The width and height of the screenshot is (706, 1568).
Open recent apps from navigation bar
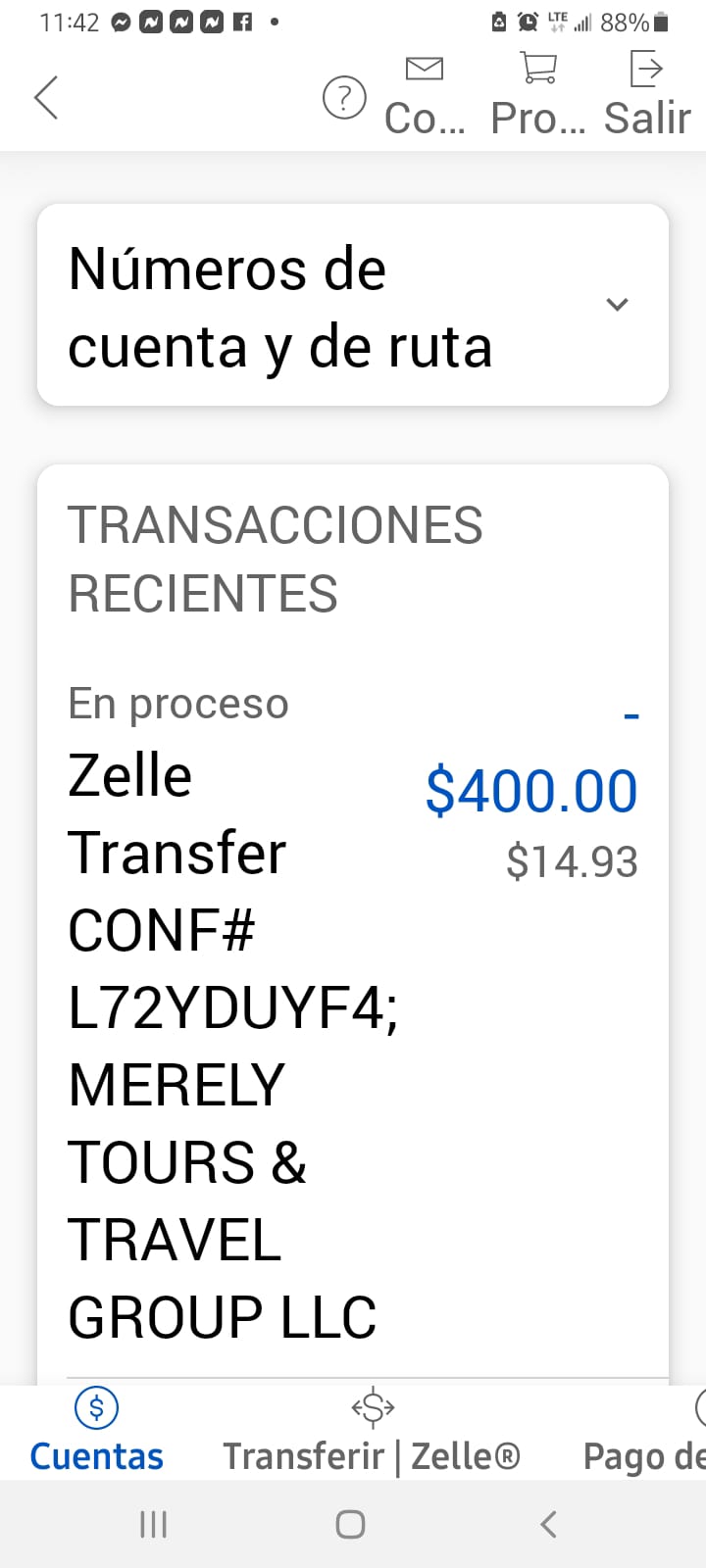pos(154,1524)
